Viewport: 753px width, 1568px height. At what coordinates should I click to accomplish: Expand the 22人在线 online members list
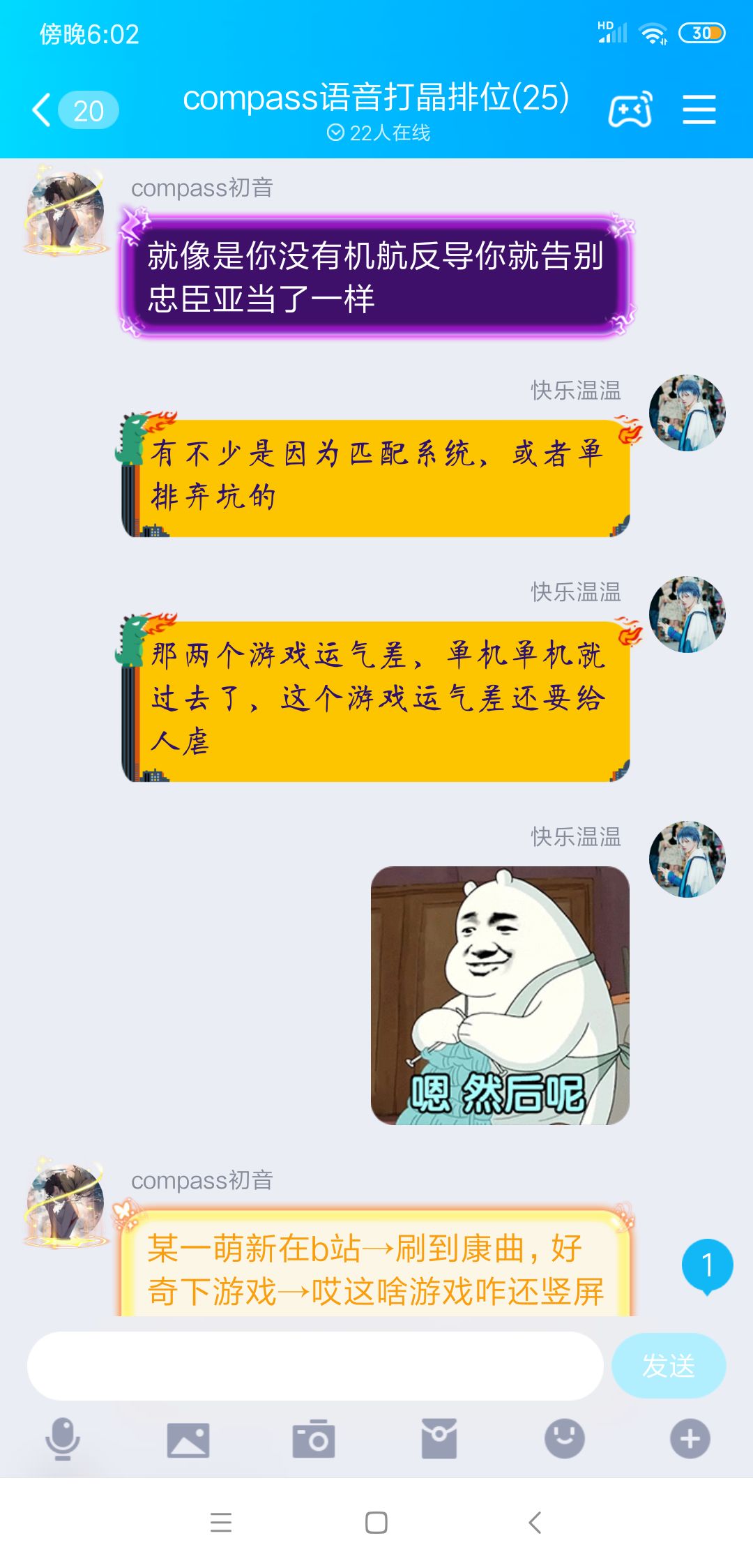(x=380, y=133)
